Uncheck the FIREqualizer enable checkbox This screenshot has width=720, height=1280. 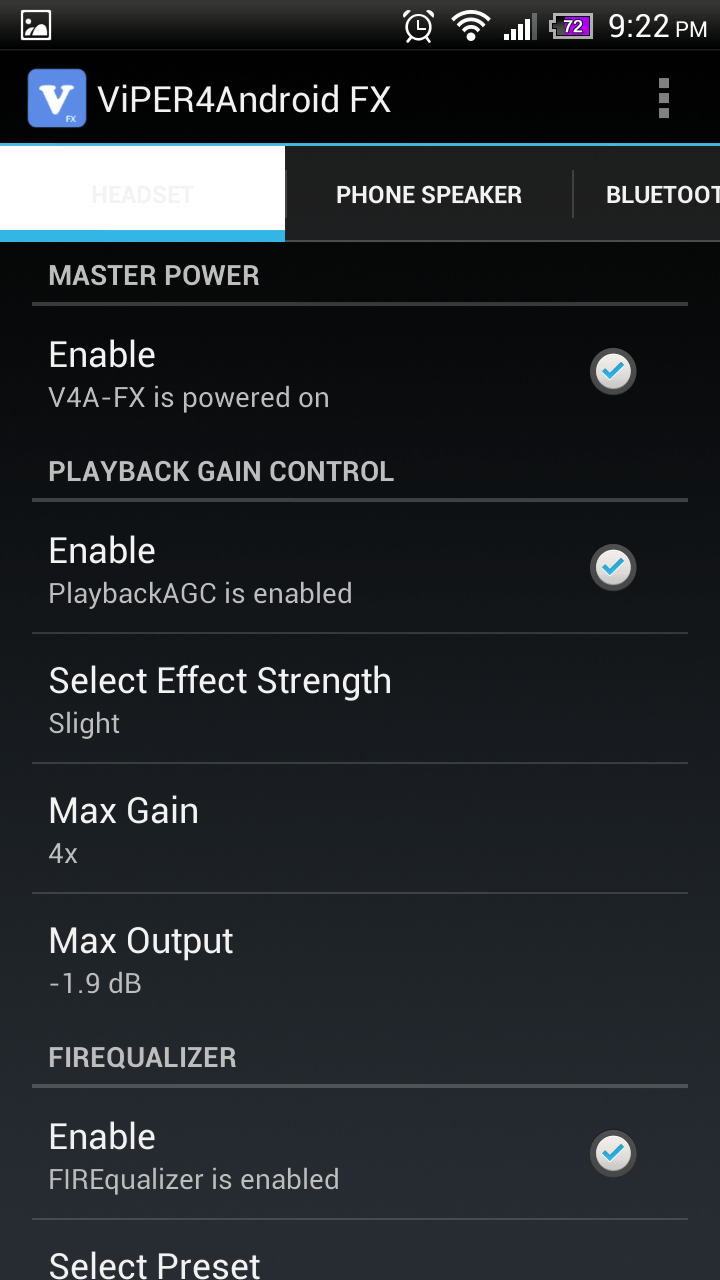pos(612,1154)
